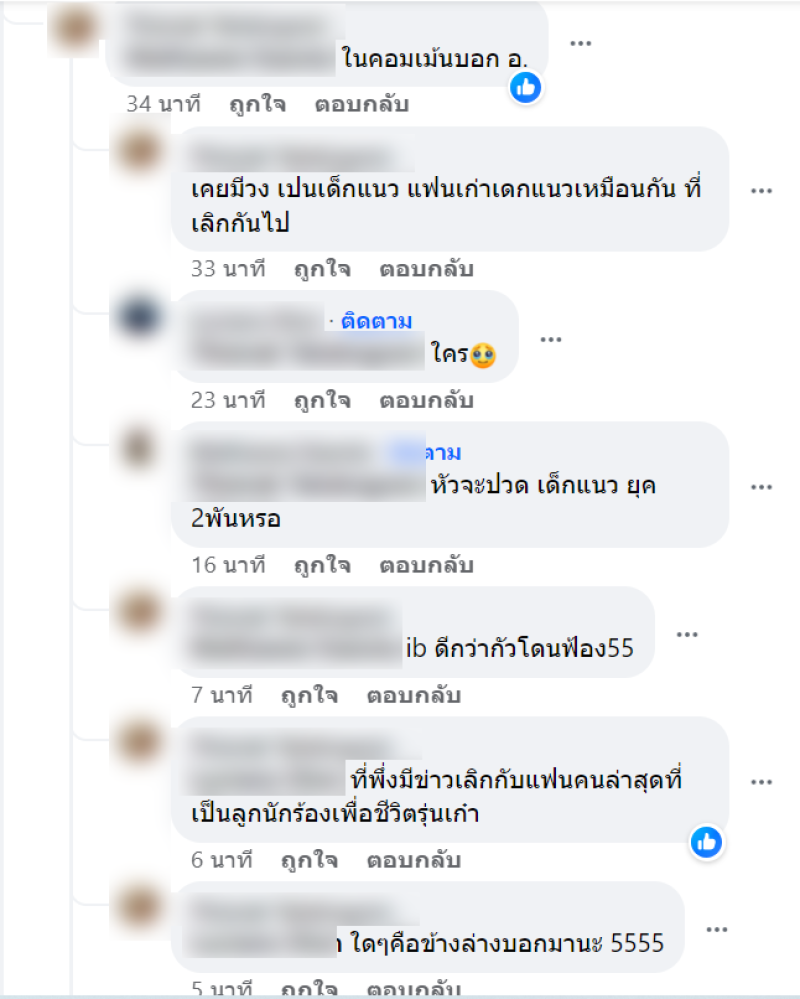Like the comment posted 16 นาที ago
The height and width of the screenshot is (999, 800).
click(x=322, y=565)
